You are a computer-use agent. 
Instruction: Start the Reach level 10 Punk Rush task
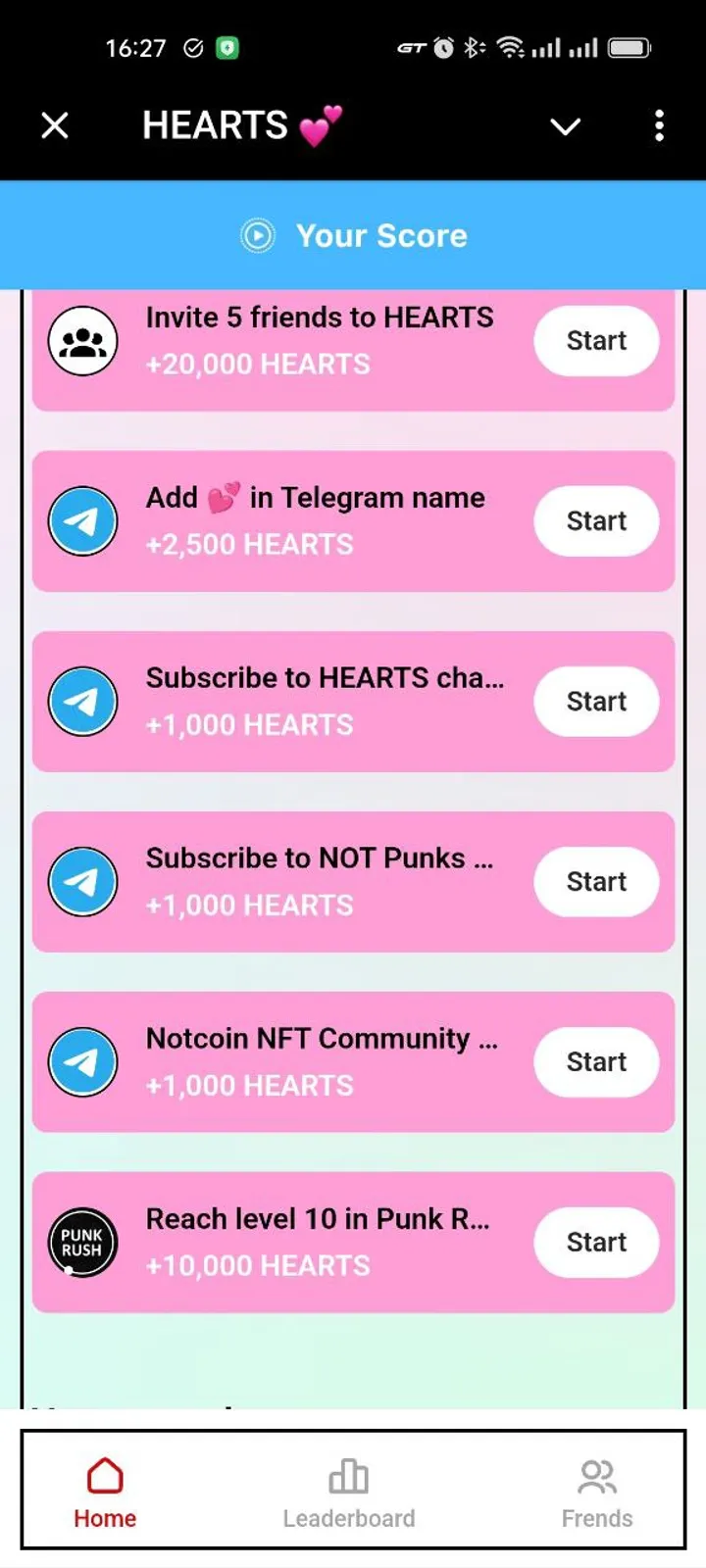coord(595,1242)
